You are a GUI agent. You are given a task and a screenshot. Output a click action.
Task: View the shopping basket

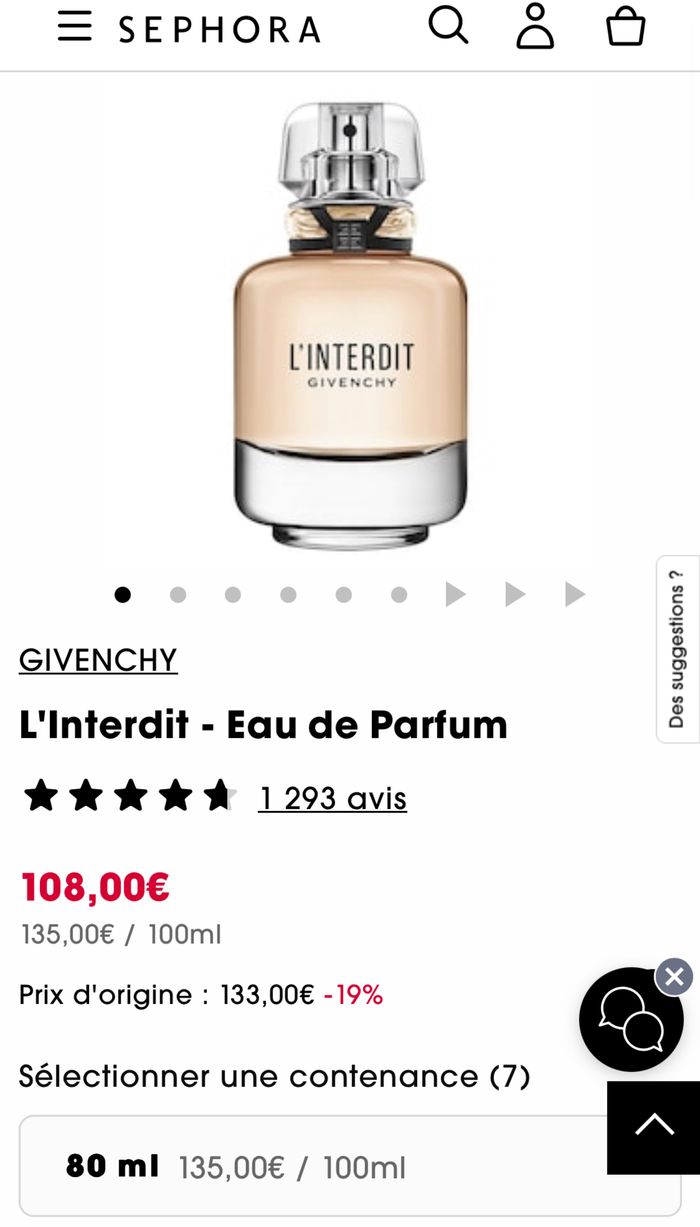click(x=626, y=27)
